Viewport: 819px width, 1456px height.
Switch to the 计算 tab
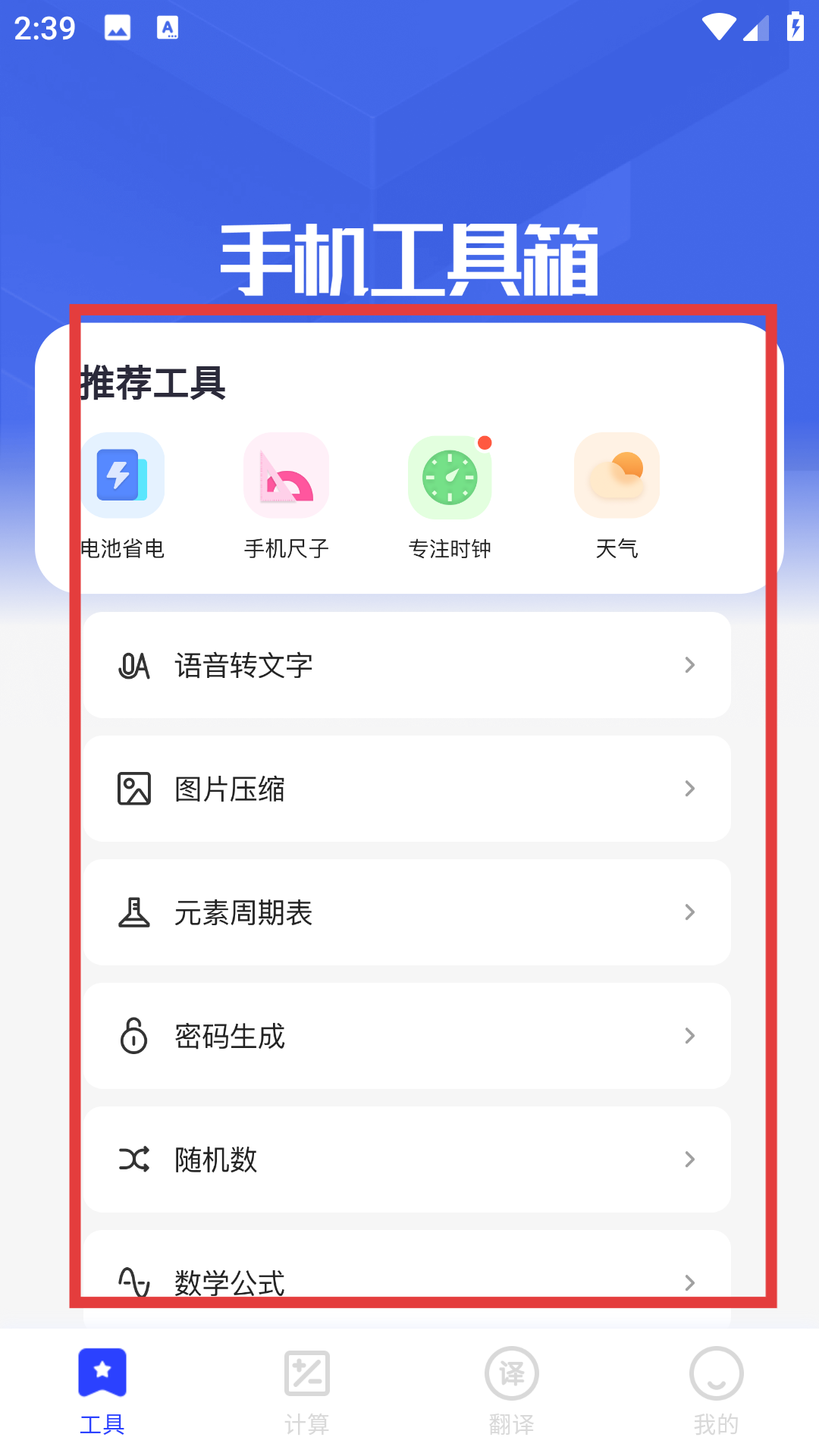[306, 1391]
